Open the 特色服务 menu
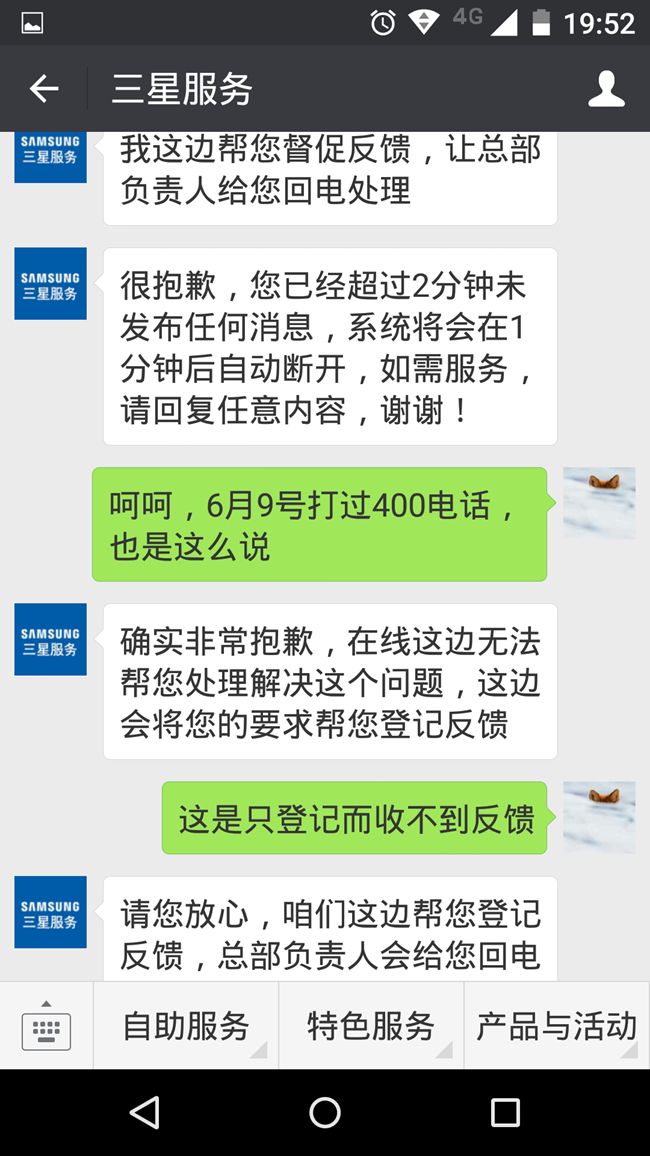The image size is (650, 1156). point(371,1026)
